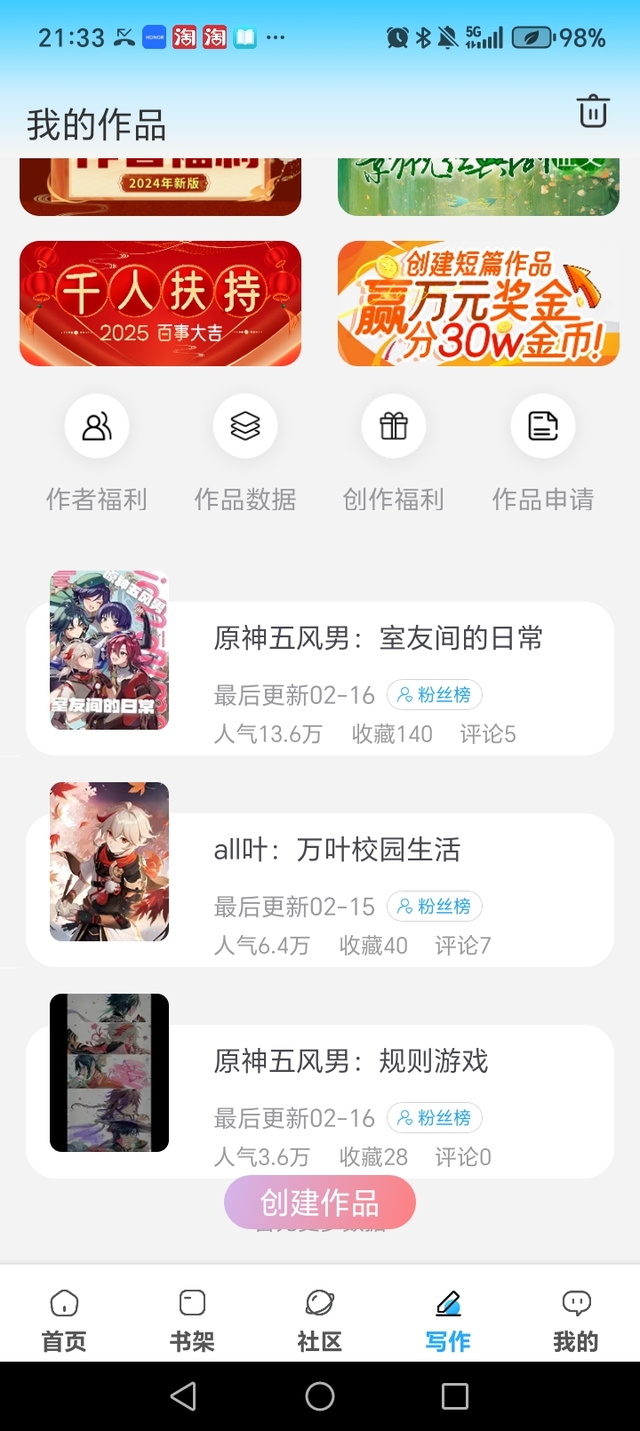Tap 创建作品 to create a work
Screen dimensions: 640x1431
tap(320, 1202)
